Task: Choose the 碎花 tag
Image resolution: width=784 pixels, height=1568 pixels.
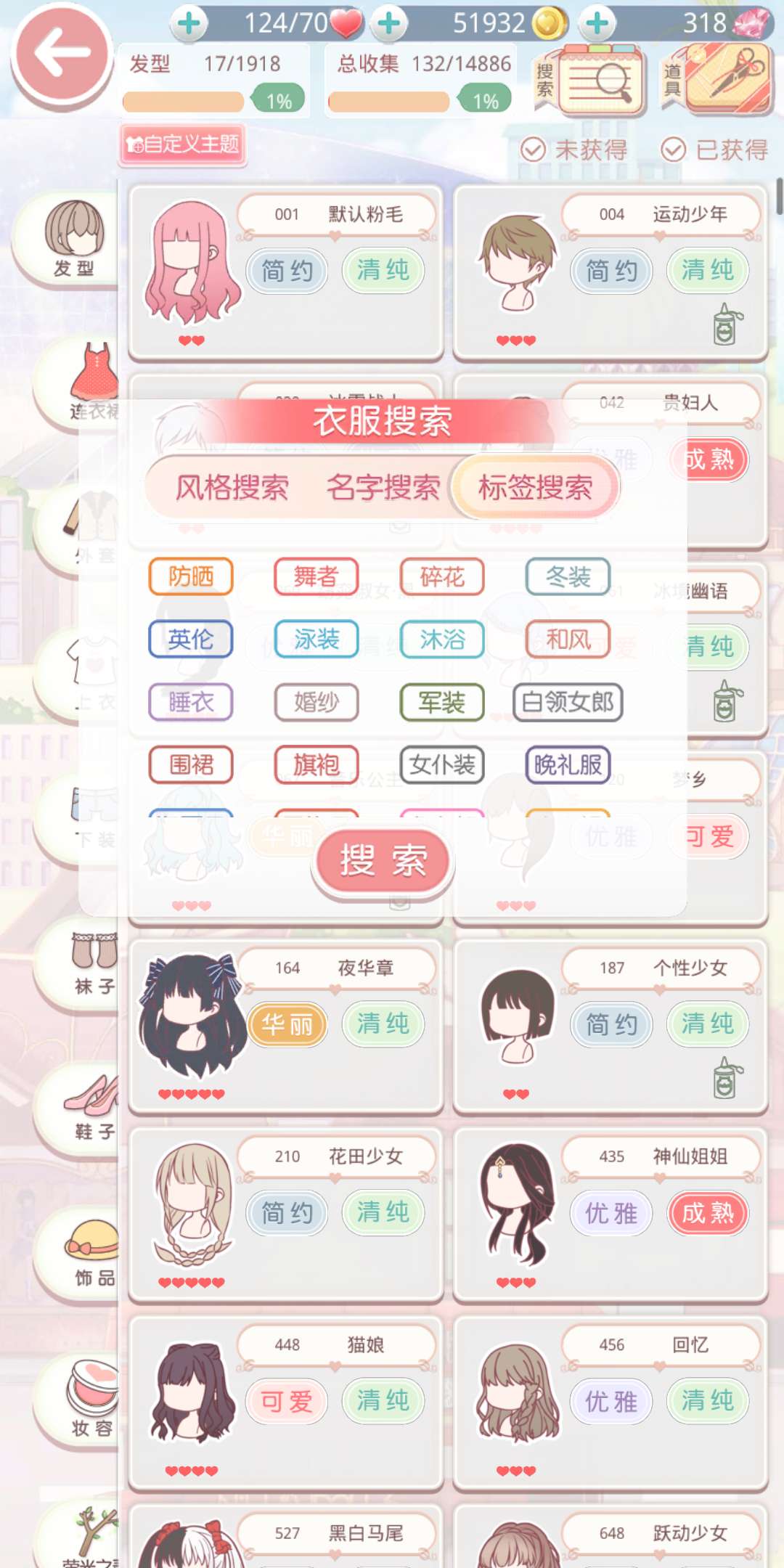Action: pyautogui.click(x=442, y=576)
